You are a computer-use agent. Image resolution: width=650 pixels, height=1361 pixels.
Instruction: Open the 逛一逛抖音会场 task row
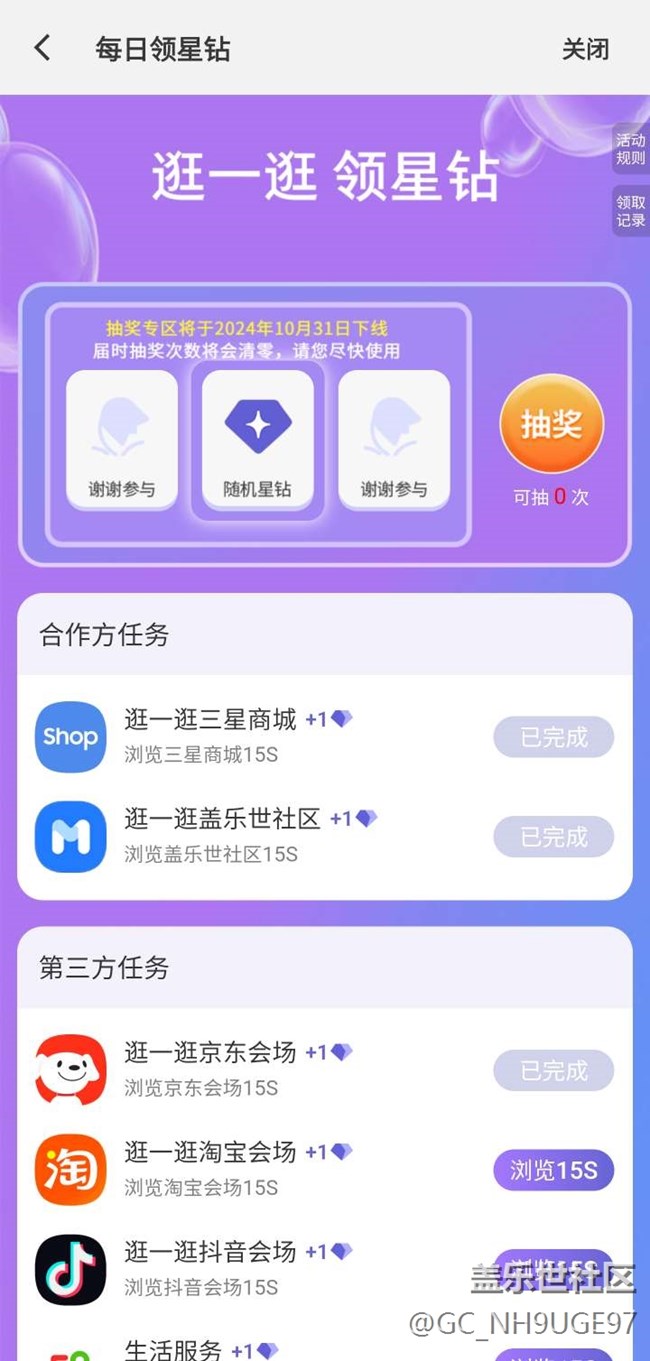[325, 1269]
